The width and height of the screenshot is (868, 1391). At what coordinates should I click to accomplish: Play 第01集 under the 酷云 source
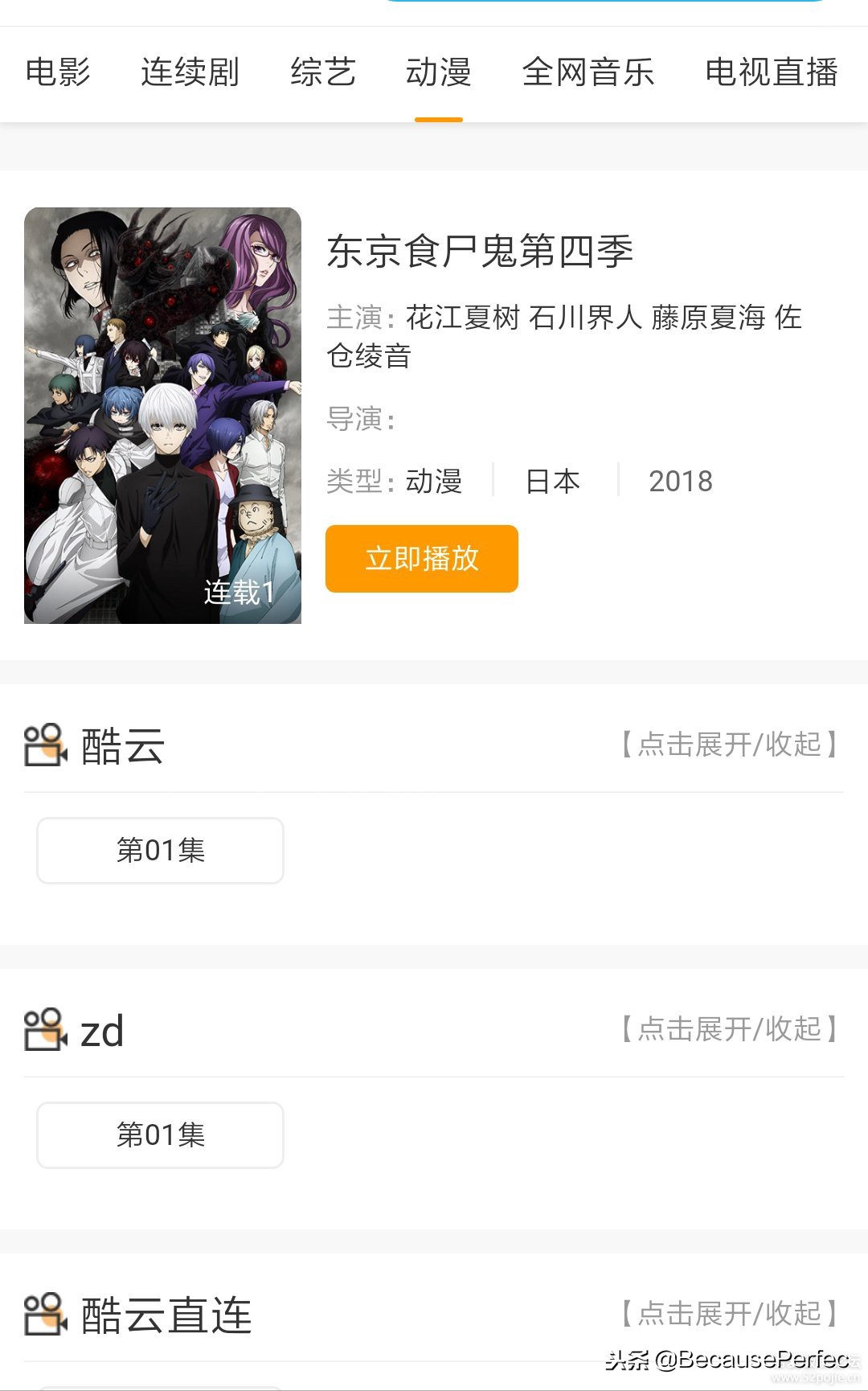point(159,850)
